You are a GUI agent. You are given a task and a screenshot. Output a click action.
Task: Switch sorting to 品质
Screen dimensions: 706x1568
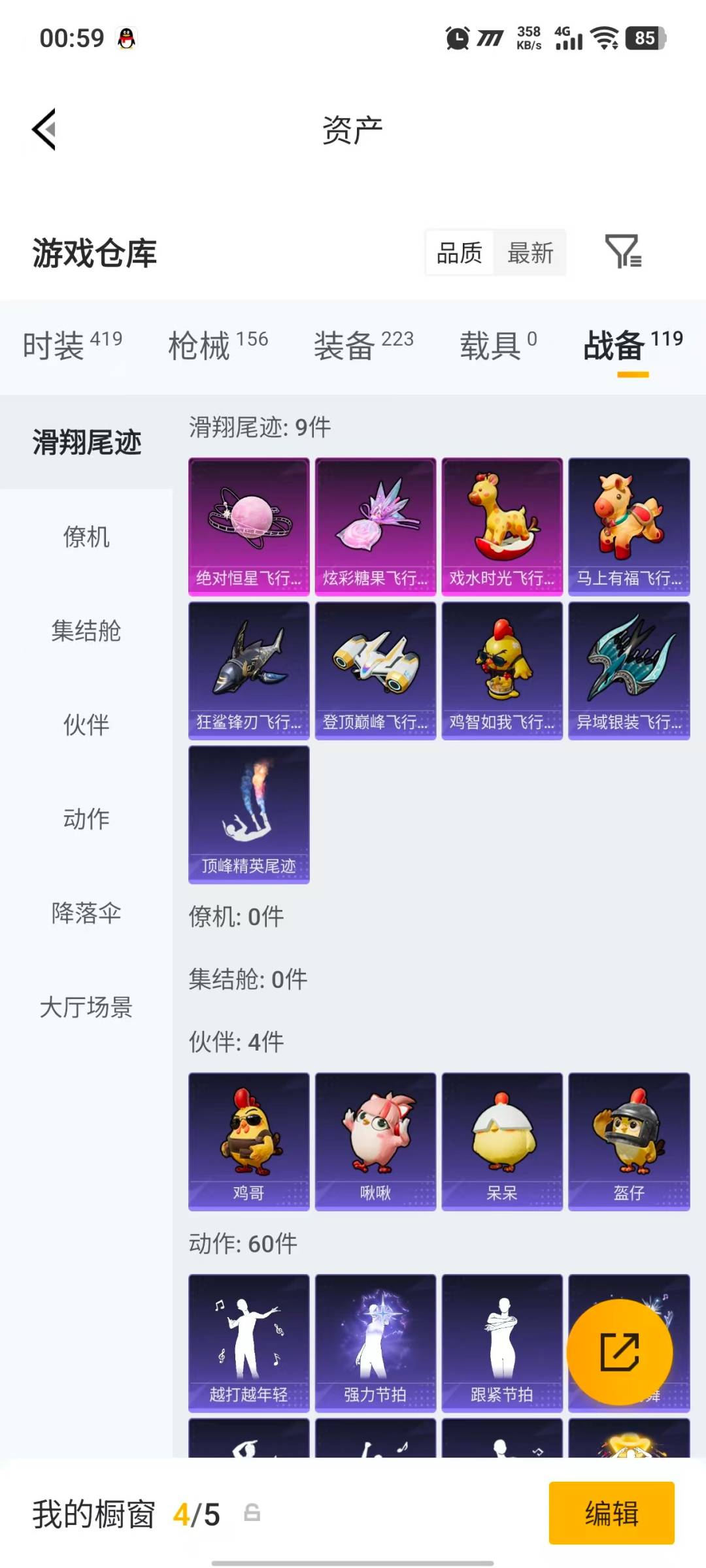(x=460, y=253)
